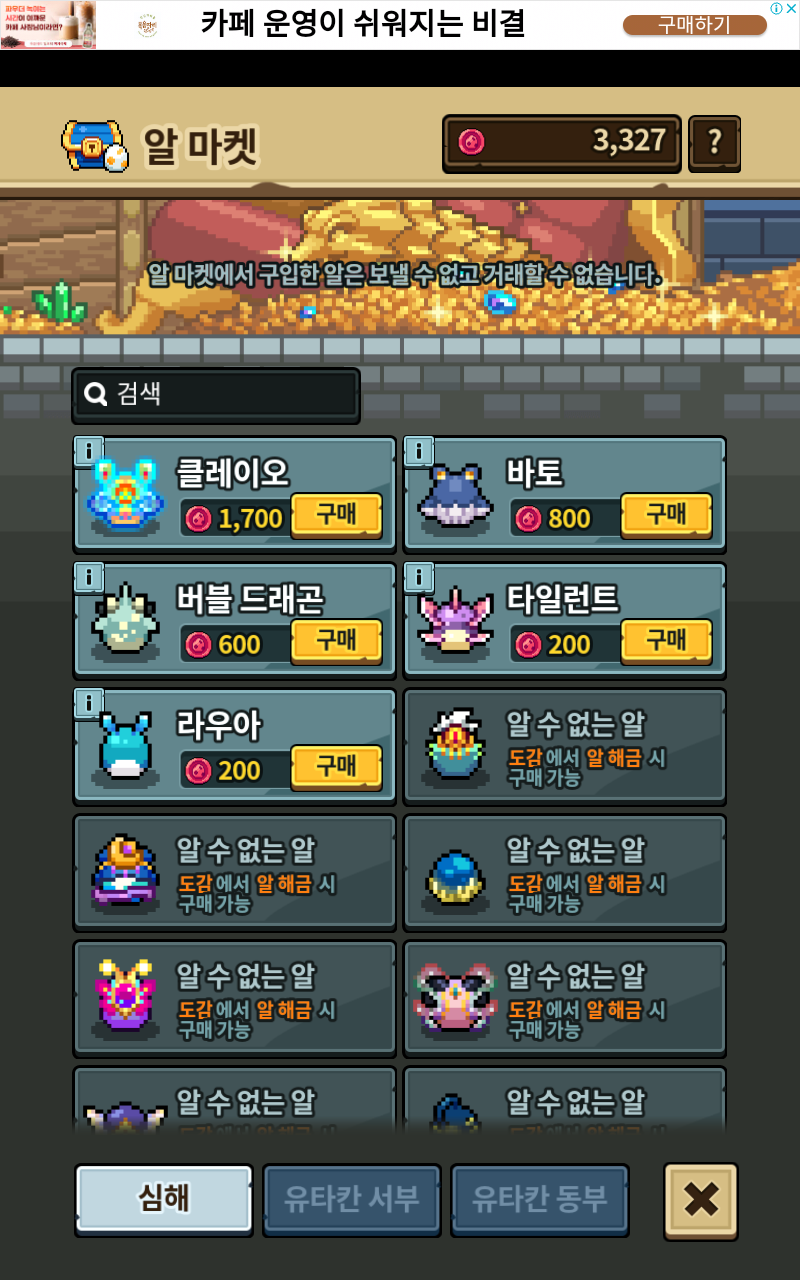Switch to the 유타칸 서부 tab
Viewport: 800px width, 1280px height.
[351, 1199]
